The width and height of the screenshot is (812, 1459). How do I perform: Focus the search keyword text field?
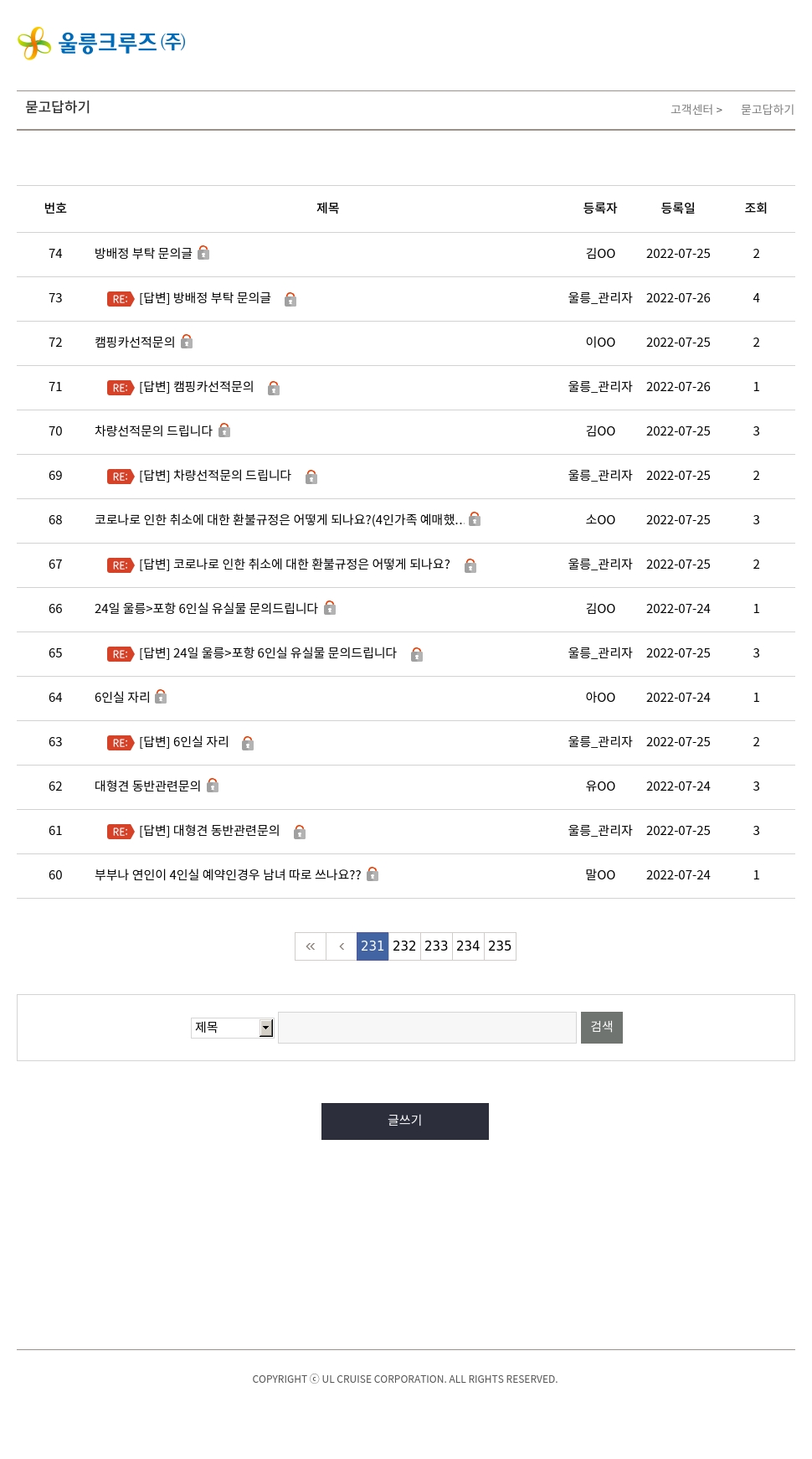click(427, 1028)
